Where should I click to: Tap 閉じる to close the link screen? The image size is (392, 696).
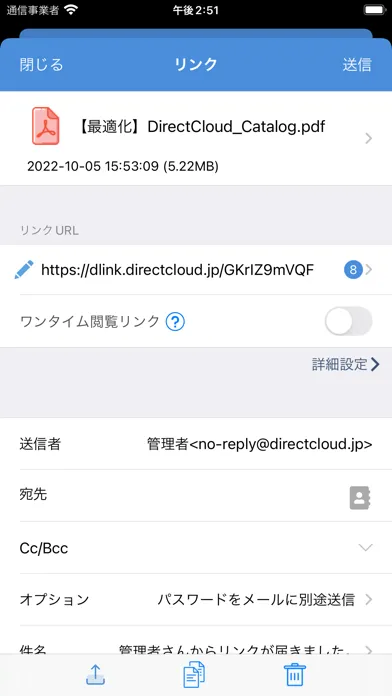41,65
